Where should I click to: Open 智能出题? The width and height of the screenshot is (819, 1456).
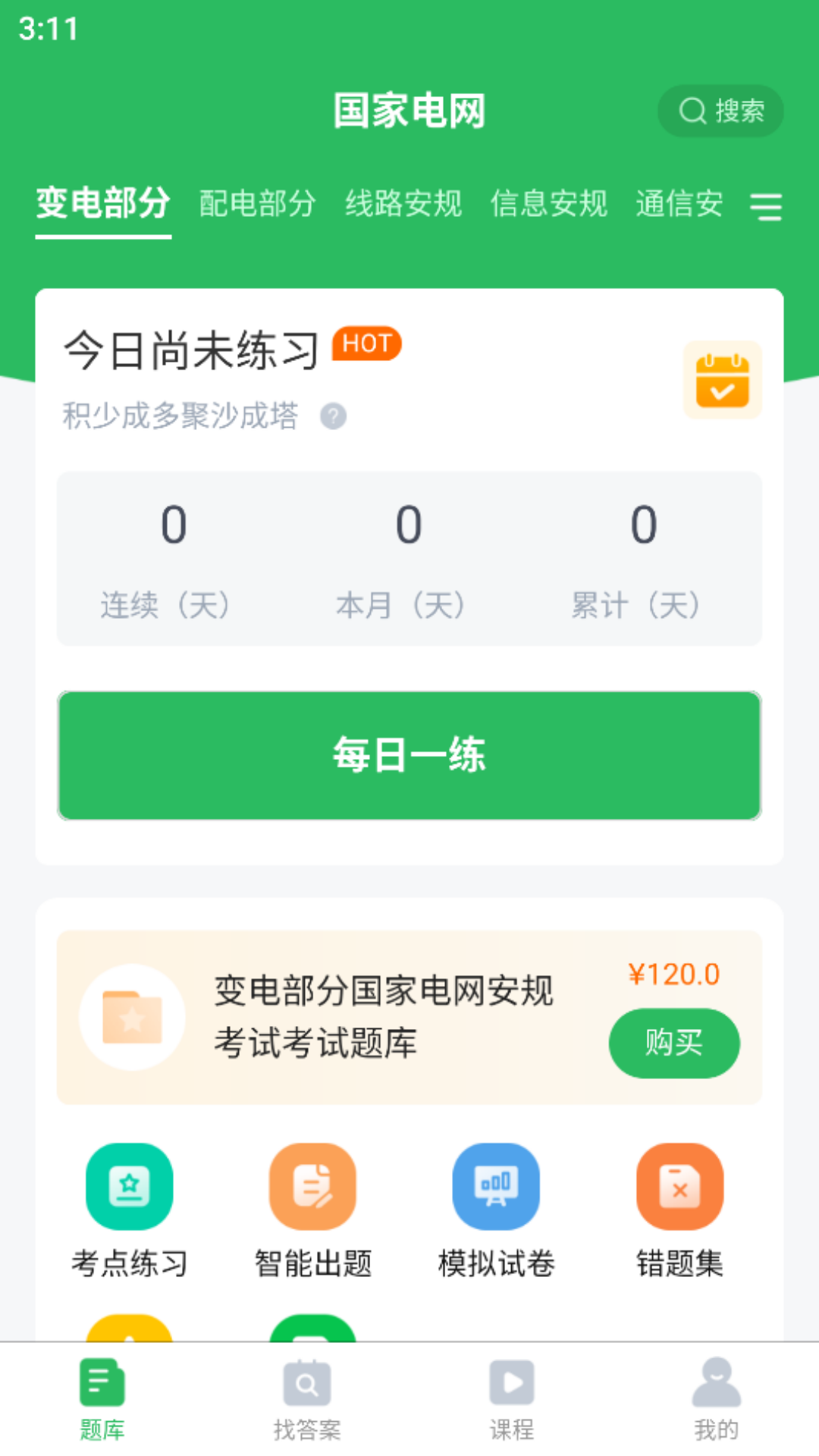pyautogui.click(x=313, y=1211)
